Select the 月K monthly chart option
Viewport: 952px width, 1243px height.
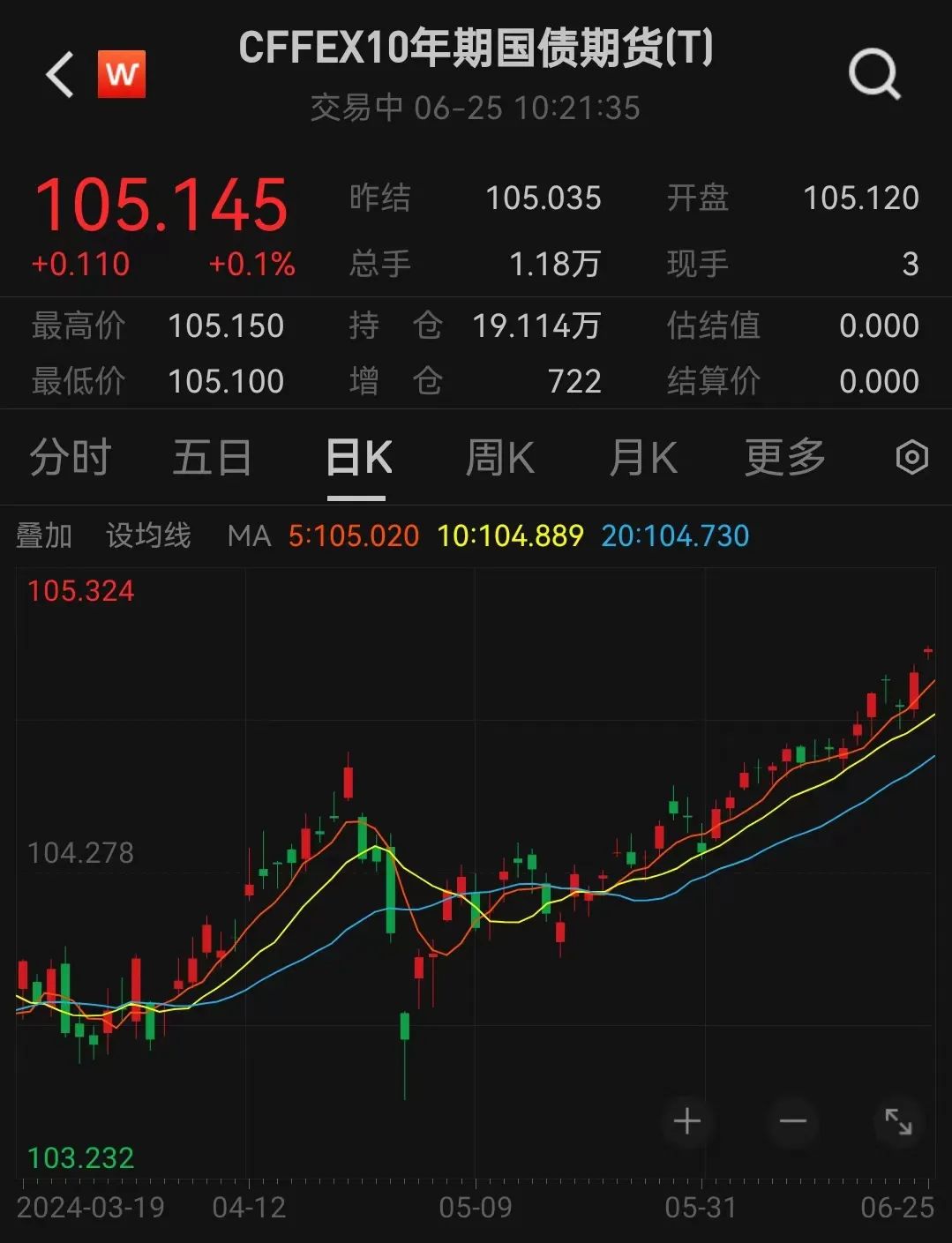point(641,458)
